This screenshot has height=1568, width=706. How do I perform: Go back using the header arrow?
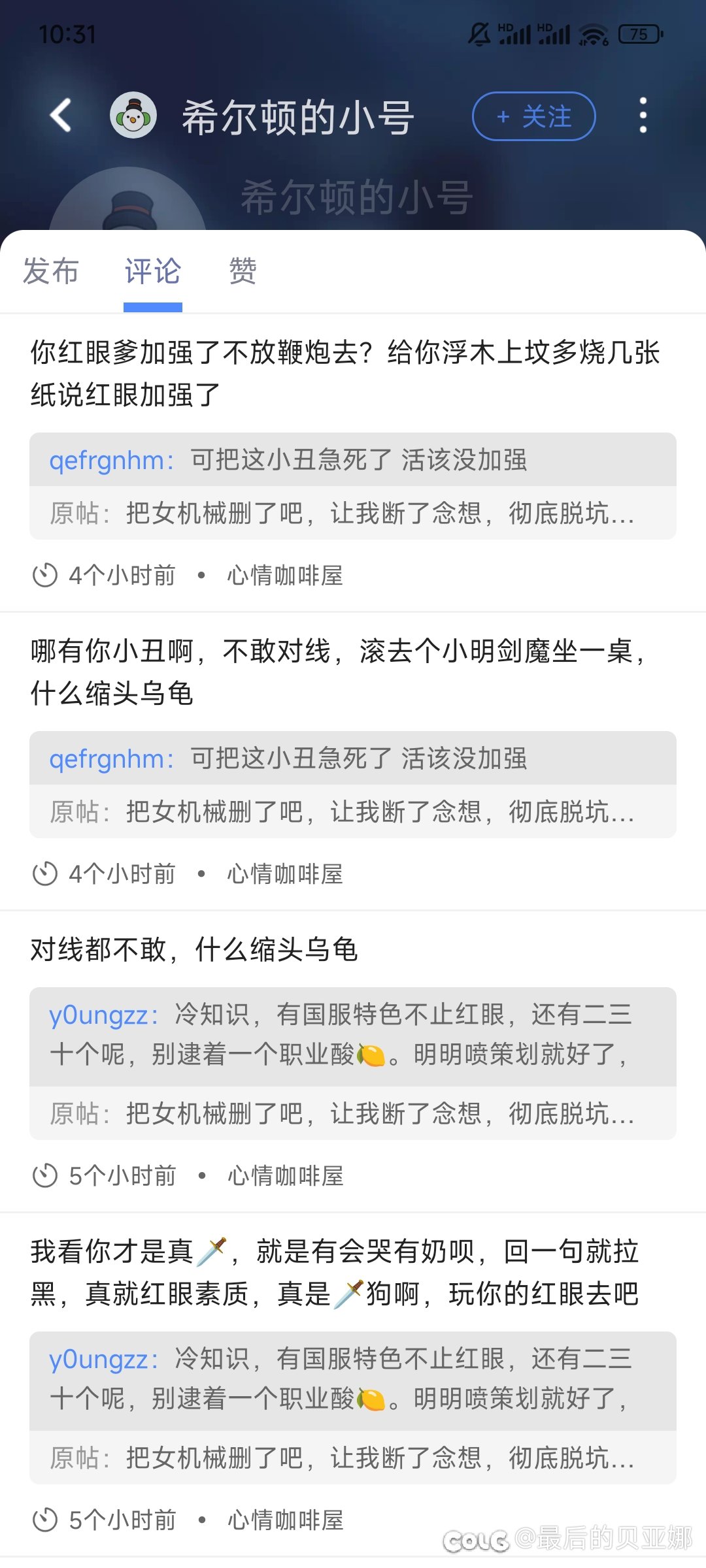[x=61, y=116]
